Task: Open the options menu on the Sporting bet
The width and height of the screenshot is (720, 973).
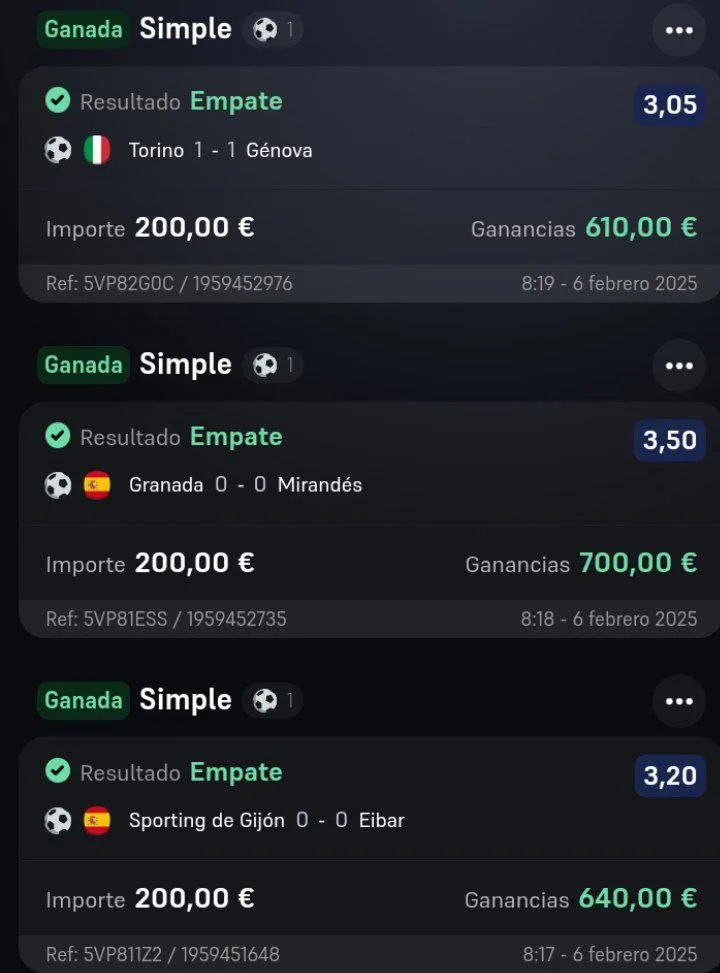Action: coord(679,700)
